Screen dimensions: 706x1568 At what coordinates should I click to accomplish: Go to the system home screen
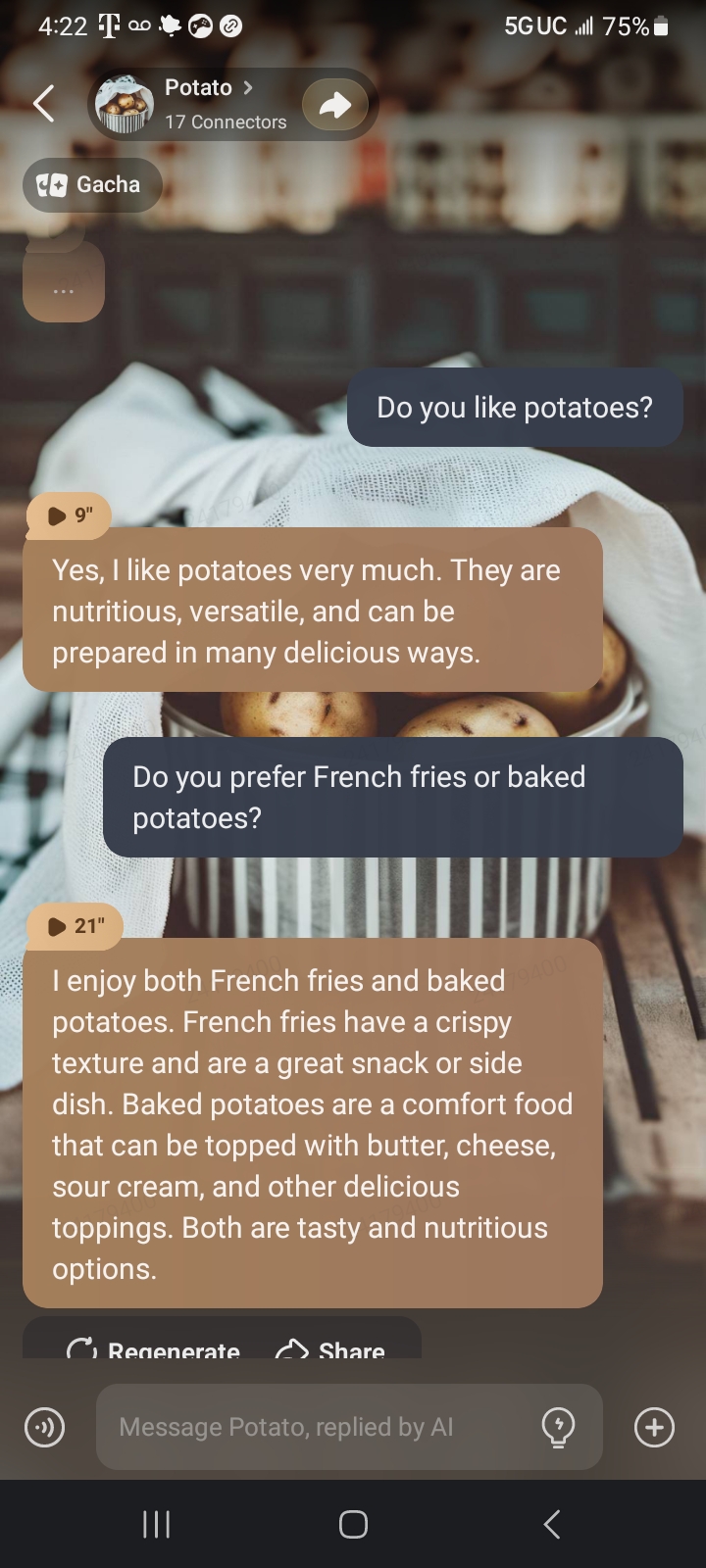point(353,1524)
